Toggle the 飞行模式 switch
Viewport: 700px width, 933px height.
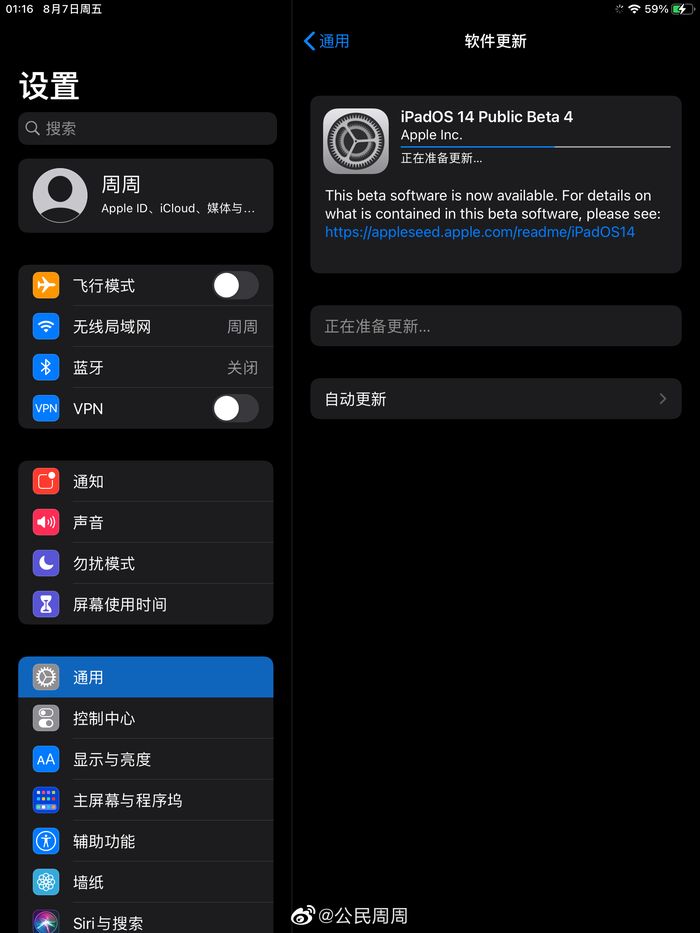pyautogui.click(x=235, y=286)
